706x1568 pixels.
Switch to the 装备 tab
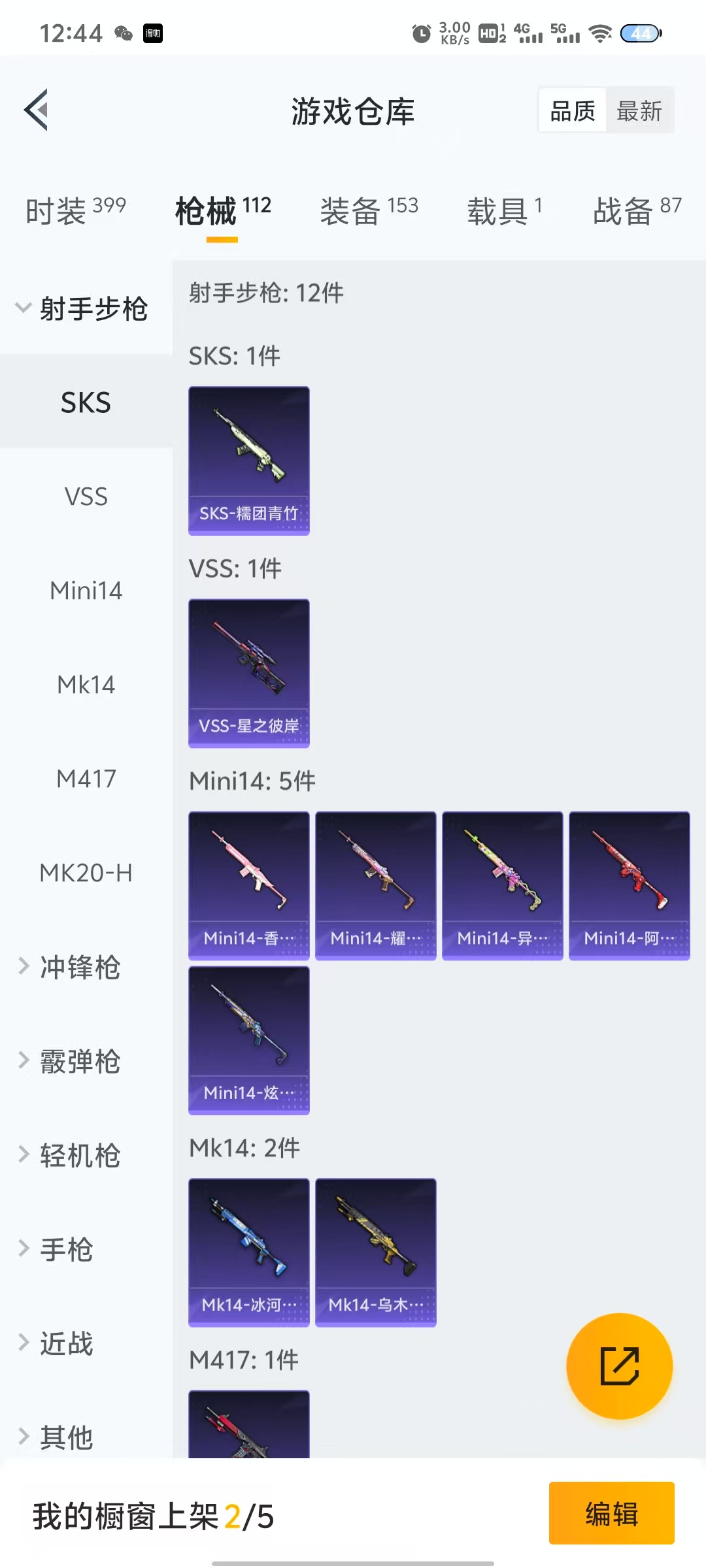[x=369, y=211]
